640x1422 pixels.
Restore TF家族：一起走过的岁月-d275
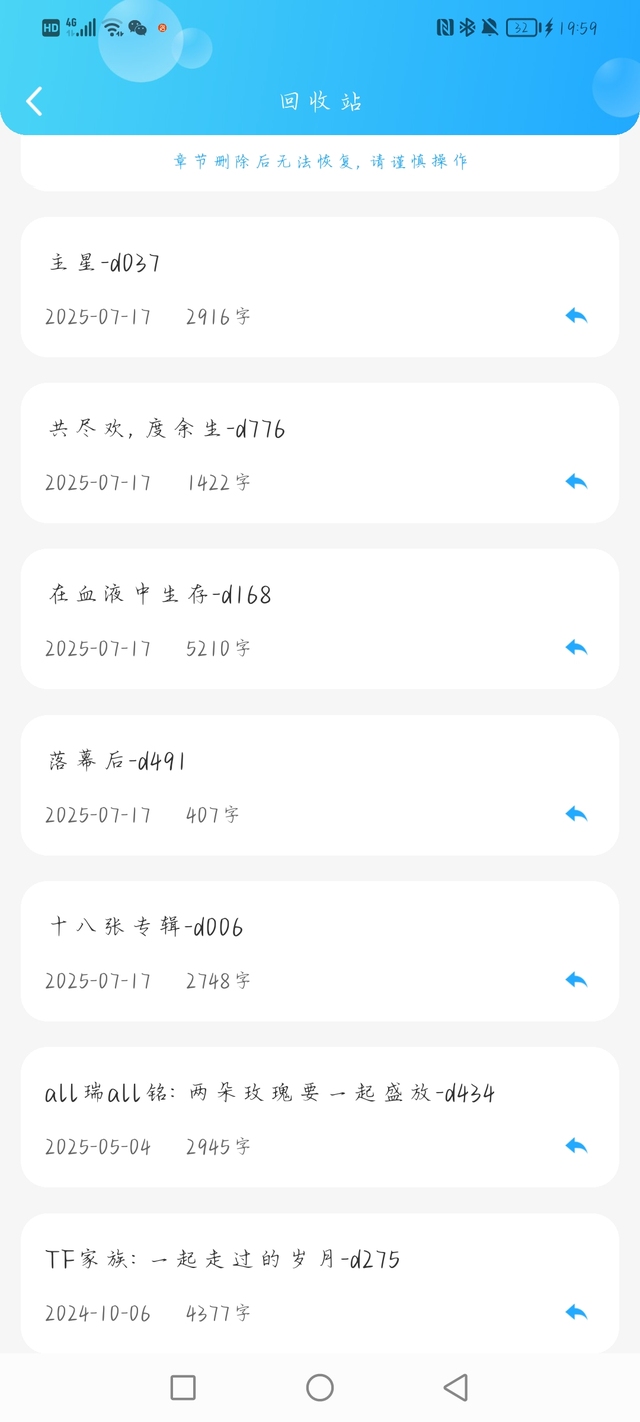(576, 1312)
